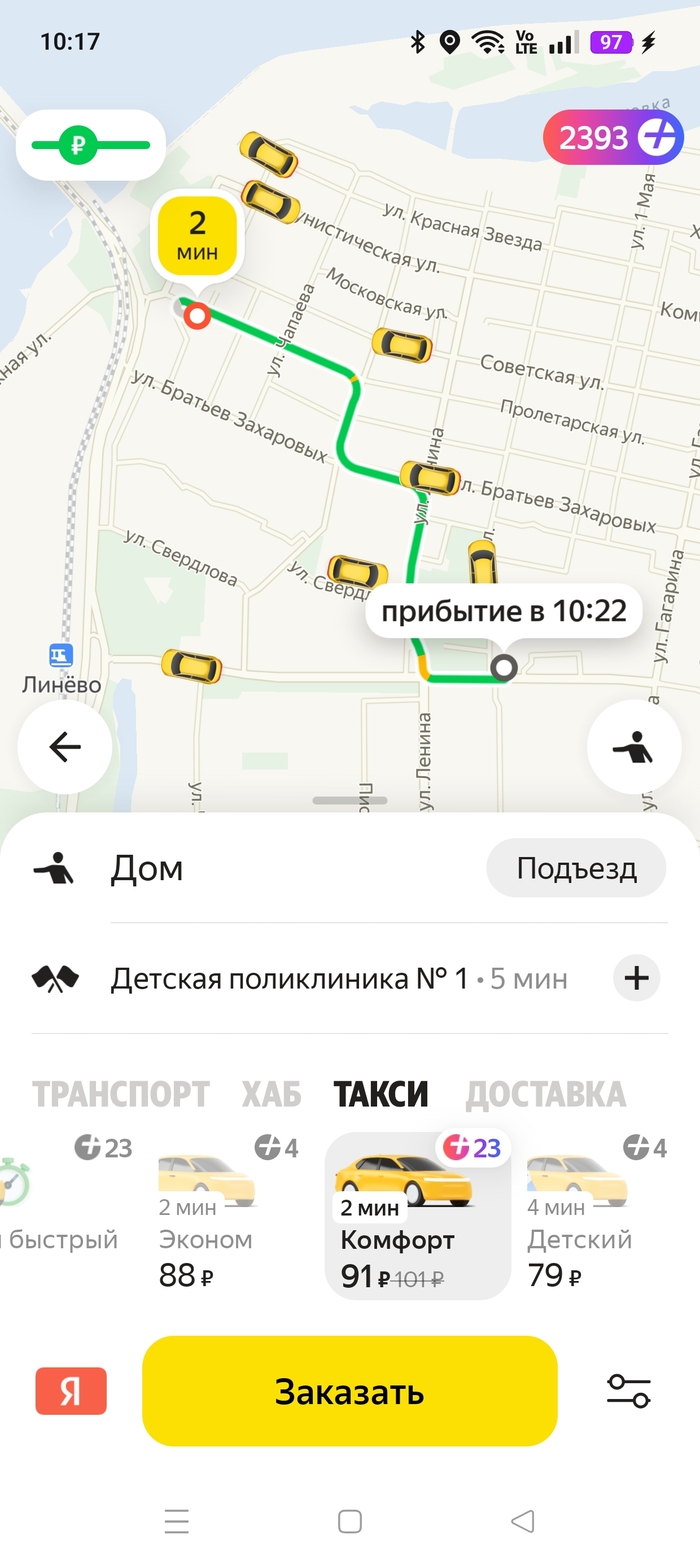Switch to the Доставка tab
700x1565 pixels.
coord(545,1094)
